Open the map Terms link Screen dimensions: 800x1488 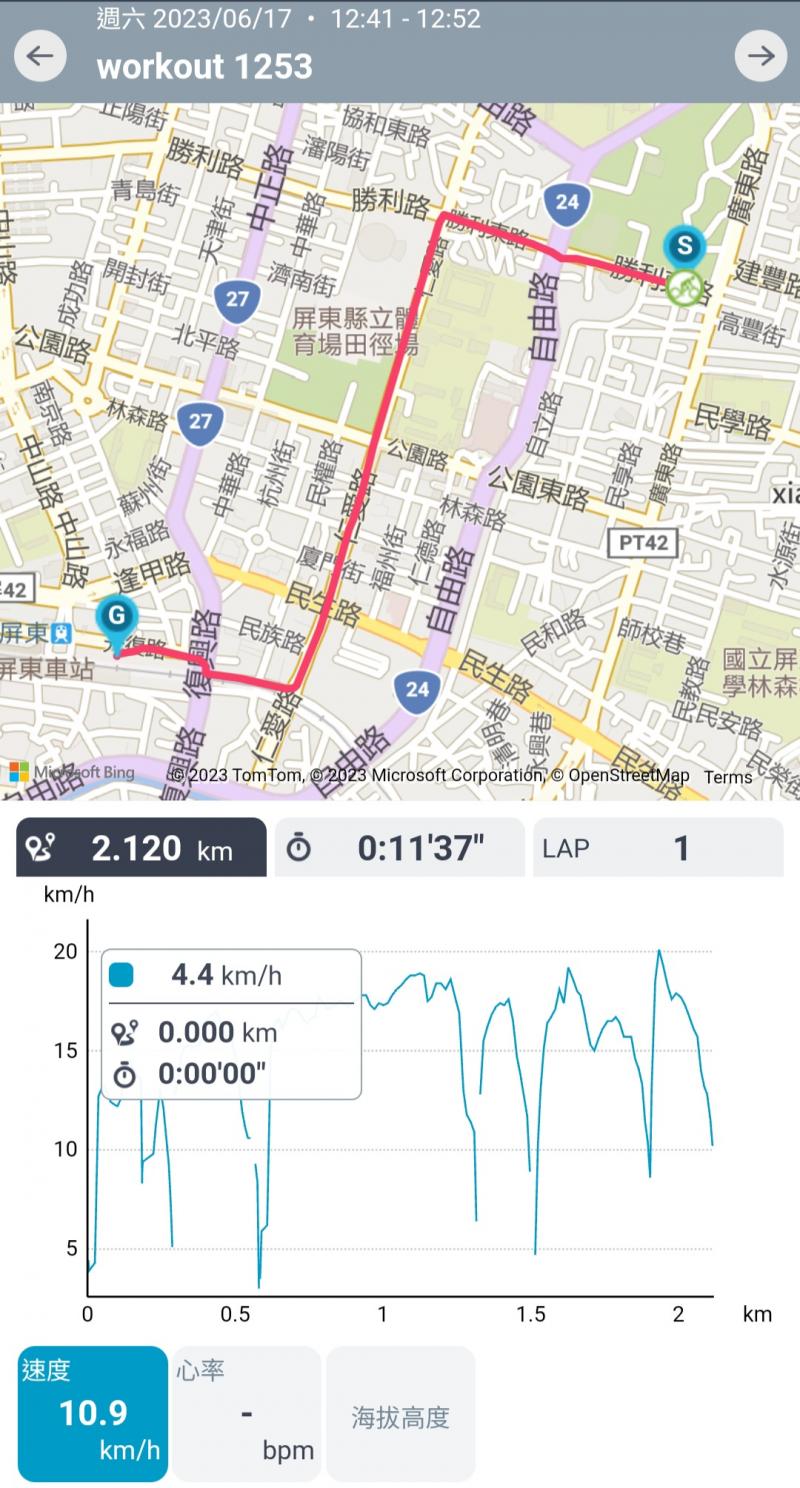click(727, 777)
